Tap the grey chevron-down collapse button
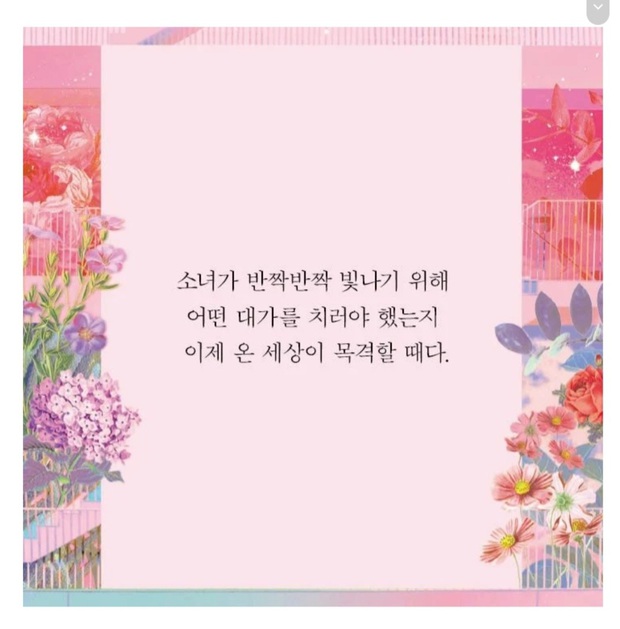The width and height of the screenshot is (620, 629). [x=597, y=9]
